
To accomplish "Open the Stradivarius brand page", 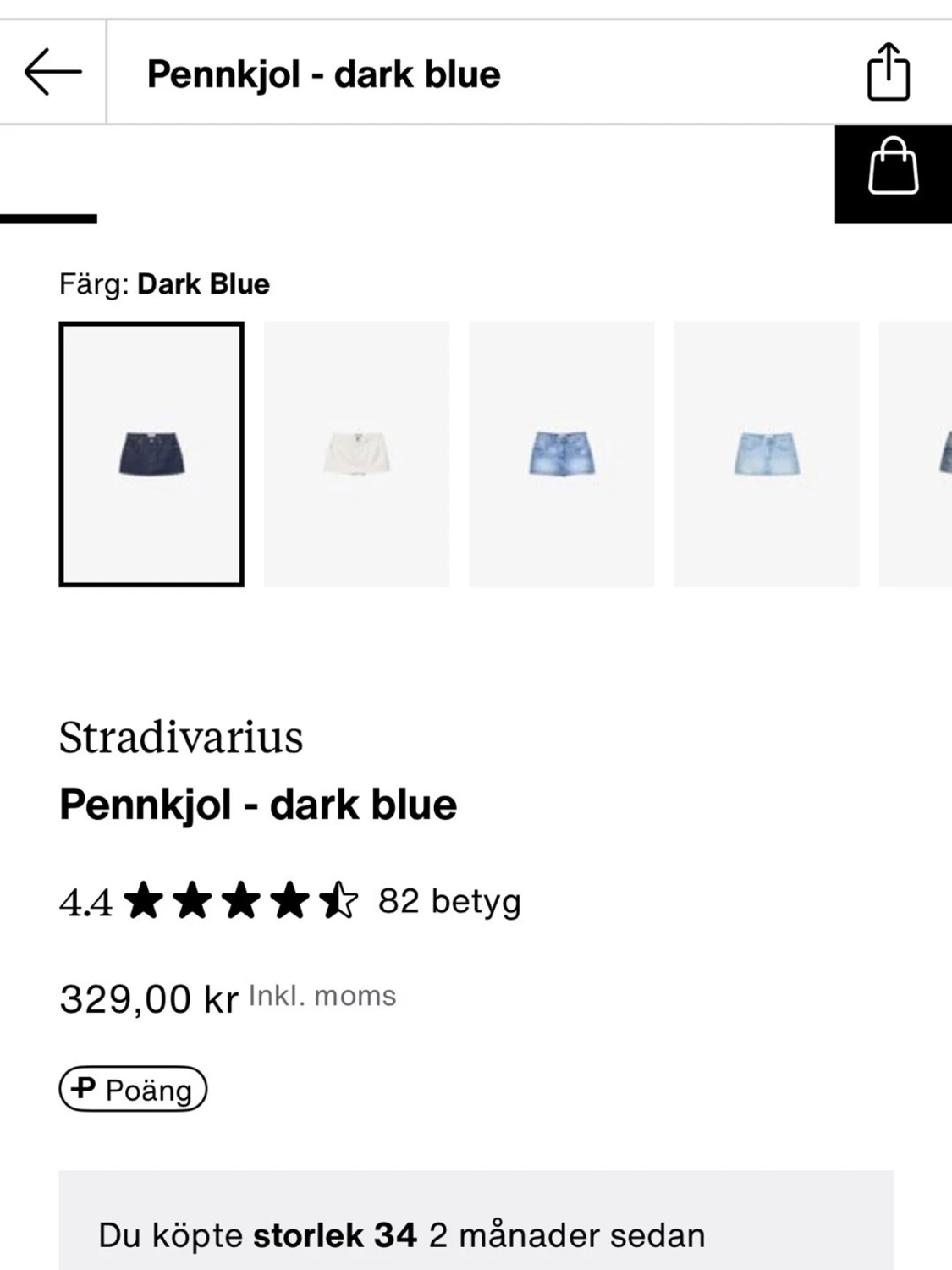I will [x=180, y=737].
